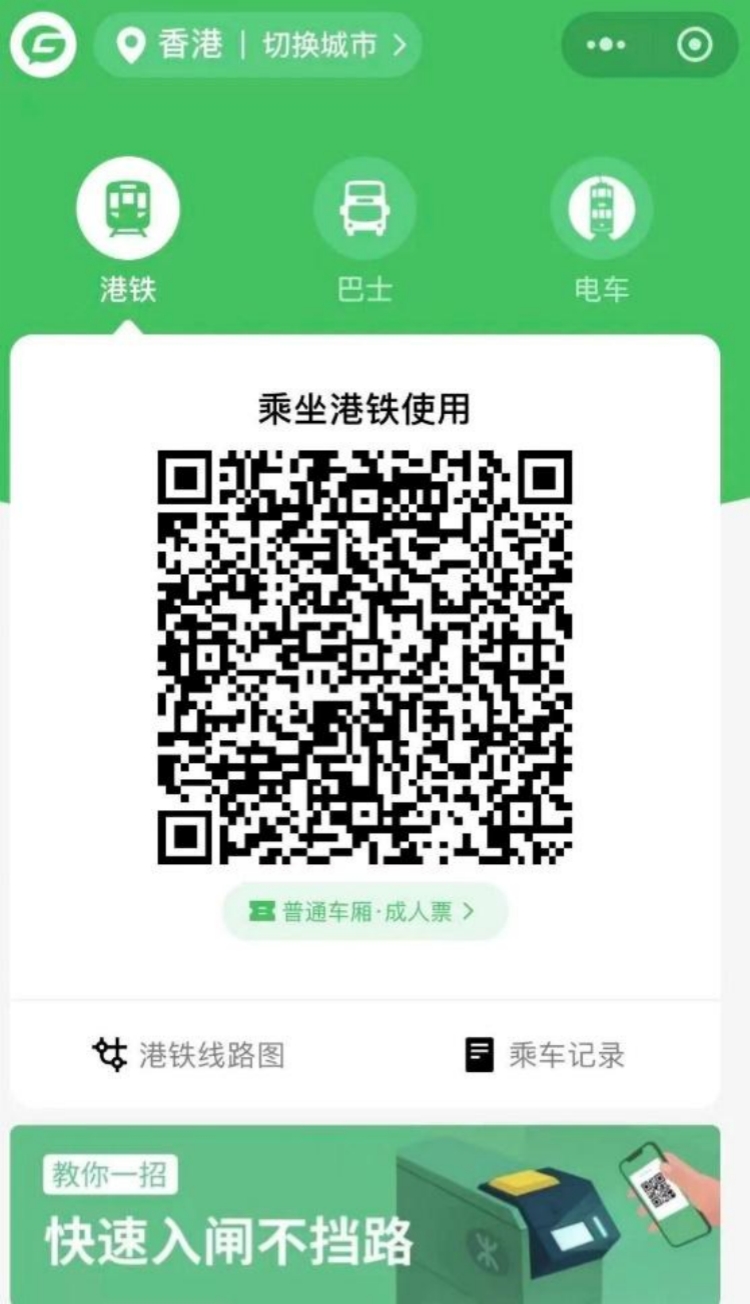Select the 港铁 tab
This screenshot has height=1304, width=750.
[x=128, y=232]
